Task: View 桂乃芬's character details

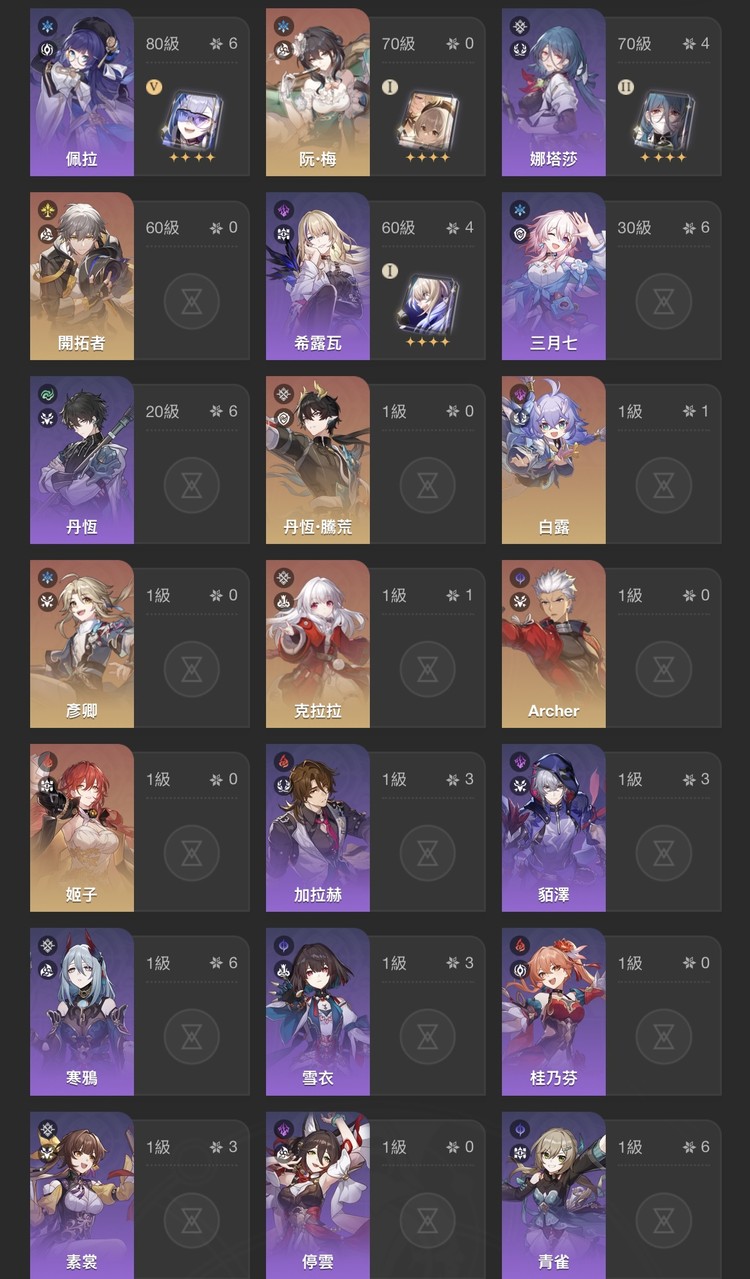Action: coord(611,1012)
